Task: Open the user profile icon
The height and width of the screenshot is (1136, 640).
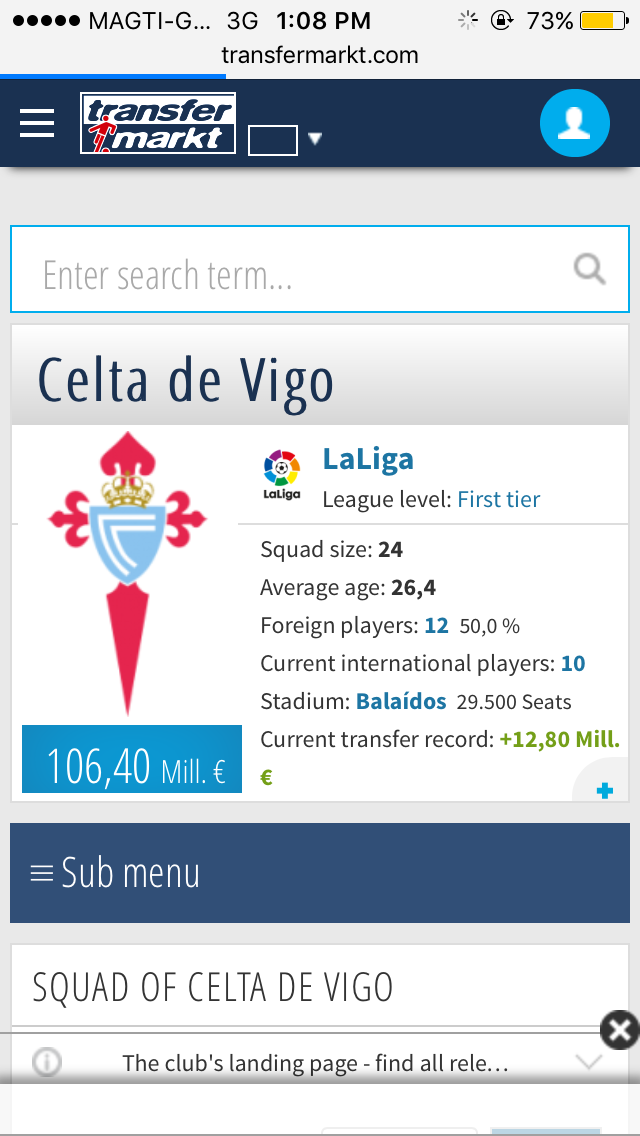Action: pyautogui.click(x=574, y=123)
